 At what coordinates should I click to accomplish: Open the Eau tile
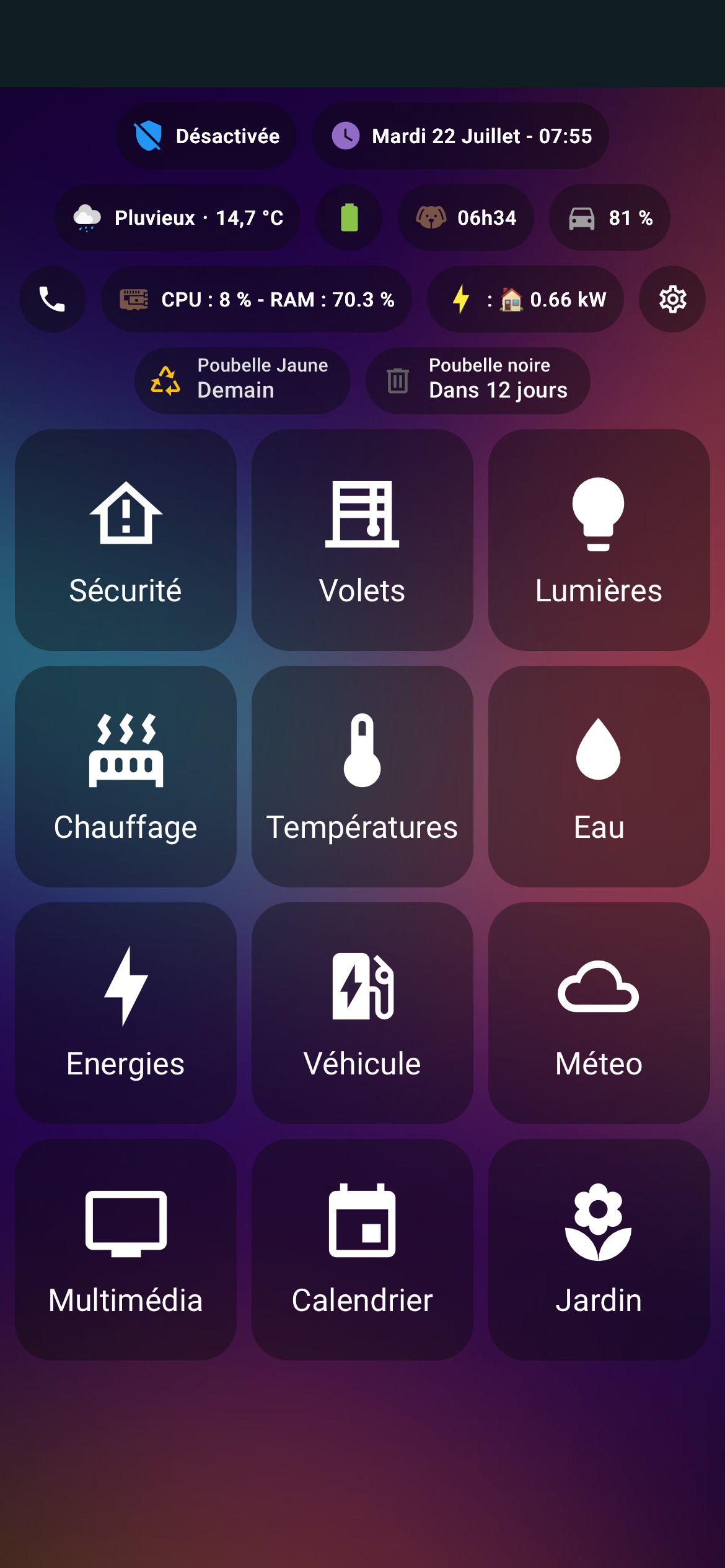(599, 777)
